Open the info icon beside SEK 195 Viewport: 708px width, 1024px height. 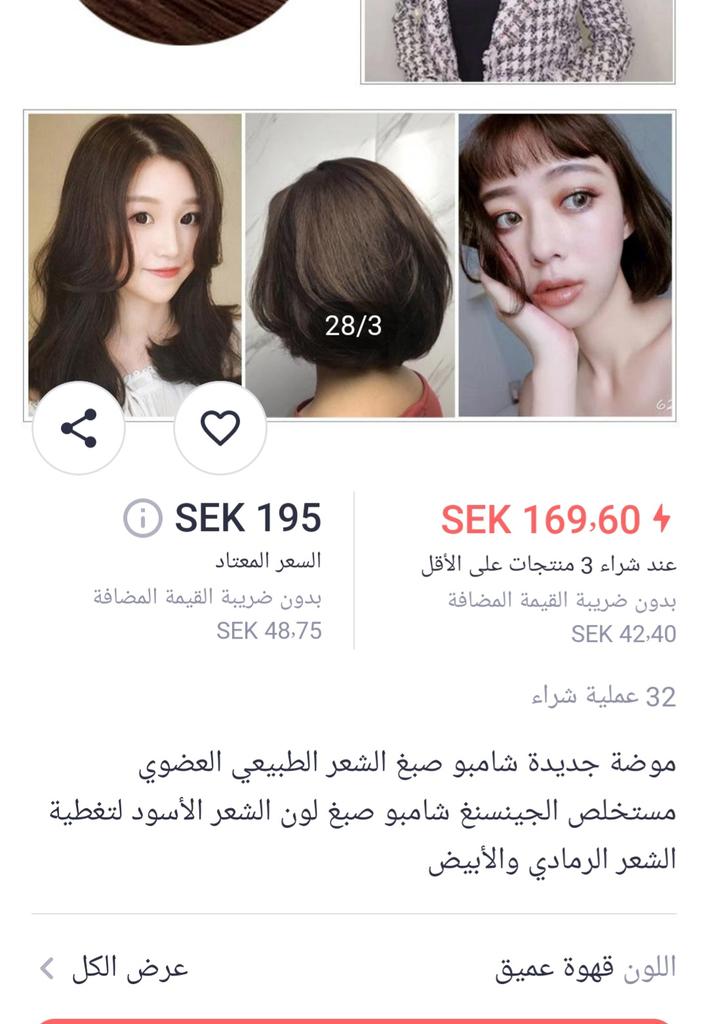[142, 518]
